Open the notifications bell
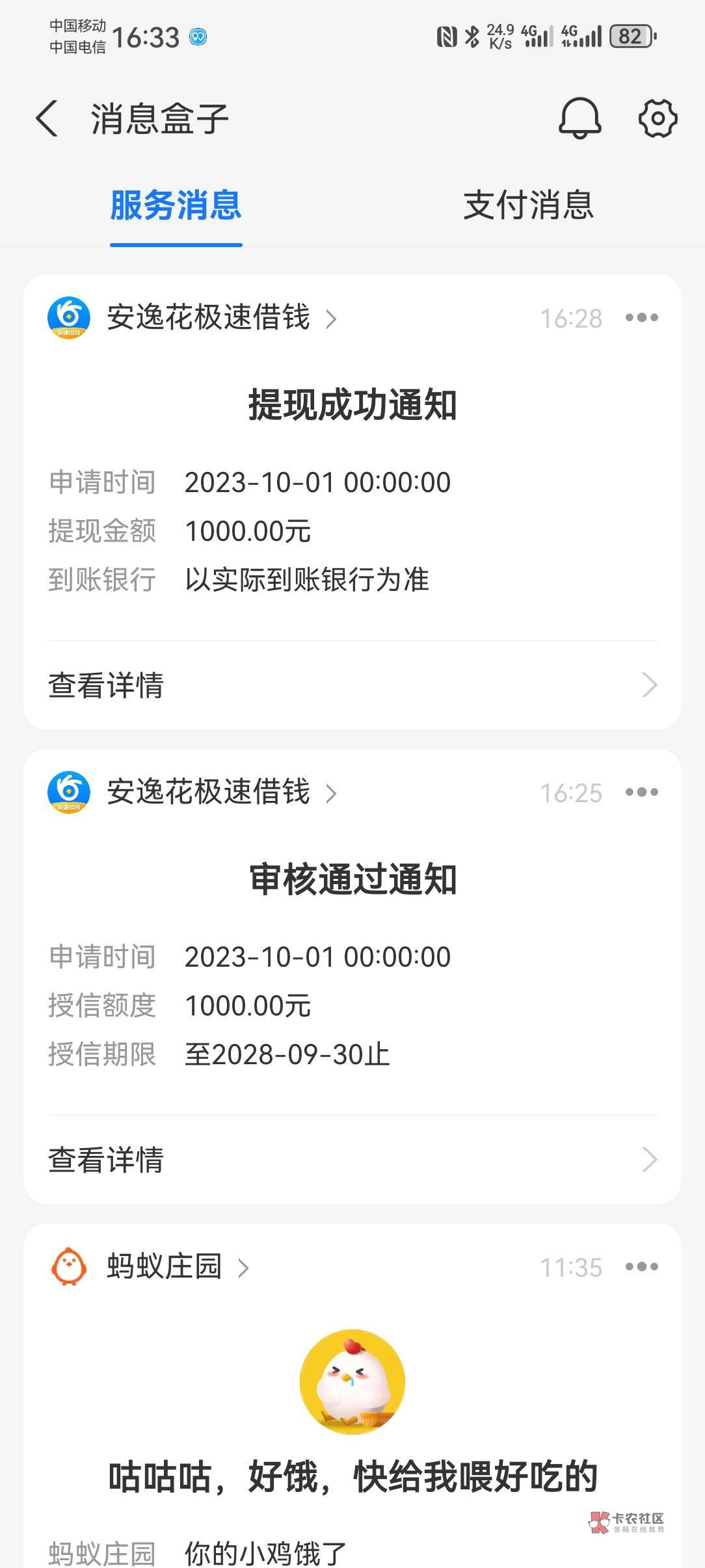This screenshot has height=1568, width=705. click(579, 118)
